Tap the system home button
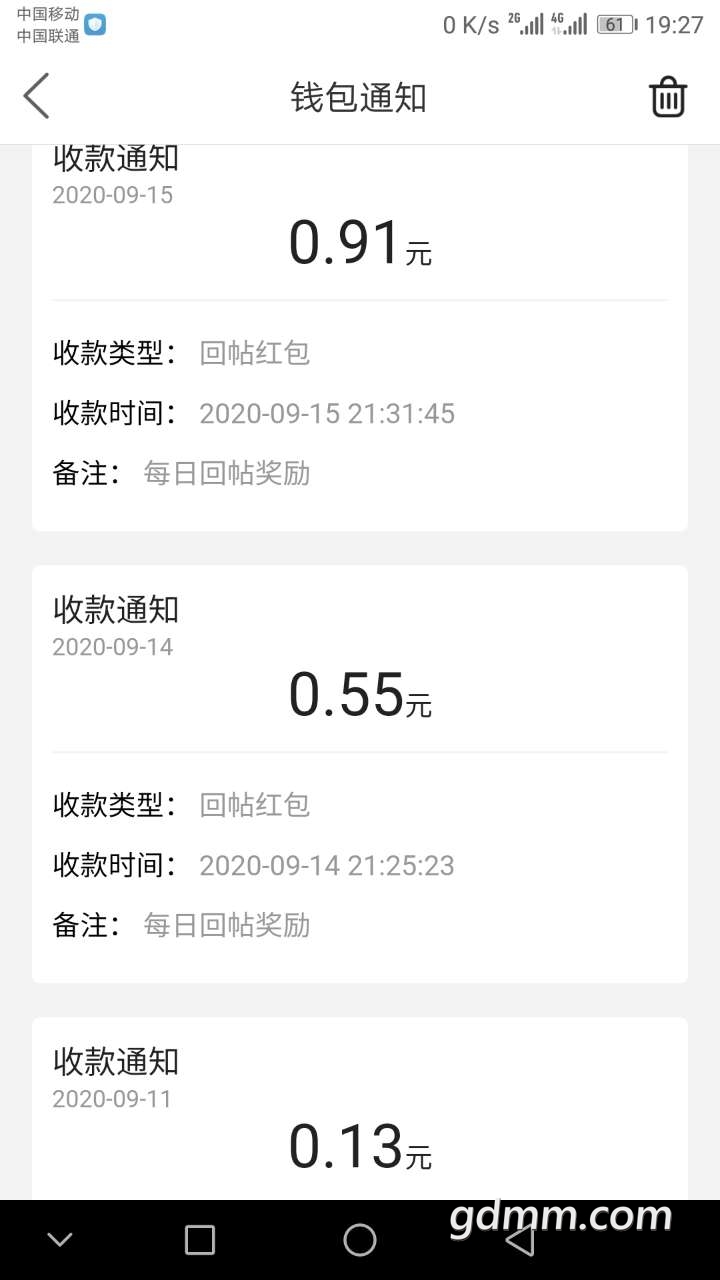 tap(360, 1240)
